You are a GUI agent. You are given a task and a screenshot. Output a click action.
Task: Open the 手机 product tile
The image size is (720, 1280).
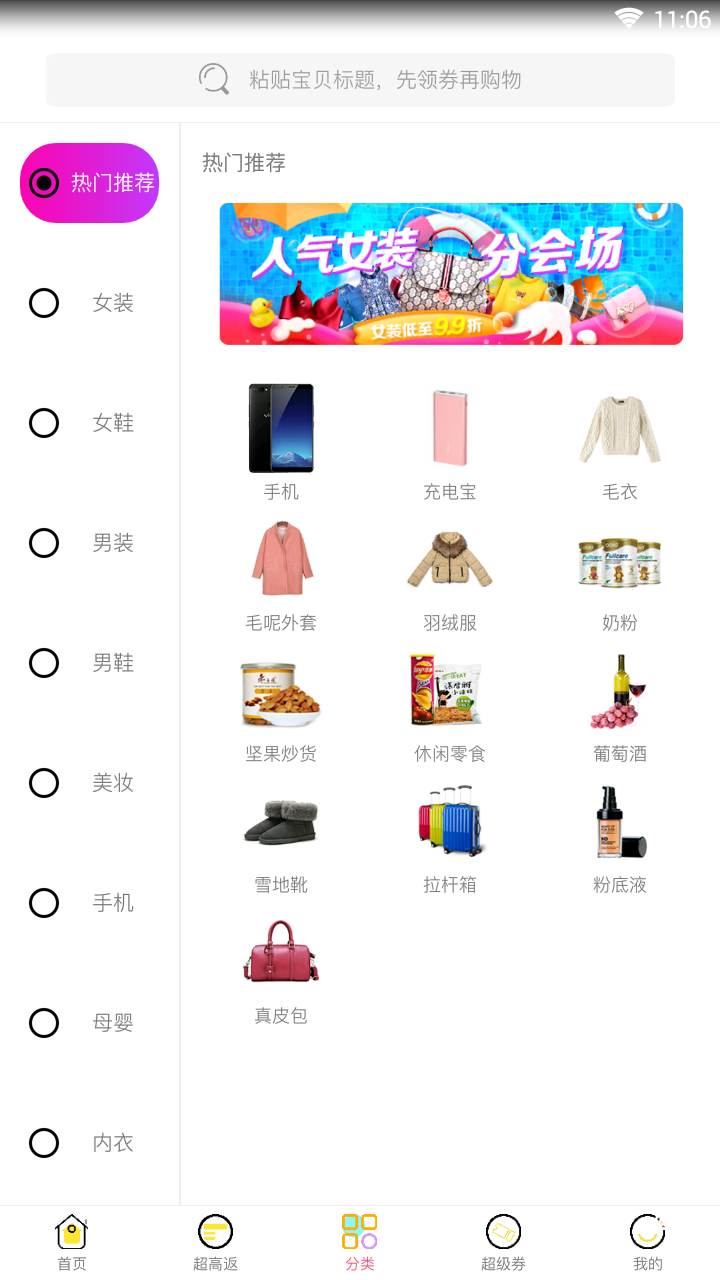[x=281, y=441]
